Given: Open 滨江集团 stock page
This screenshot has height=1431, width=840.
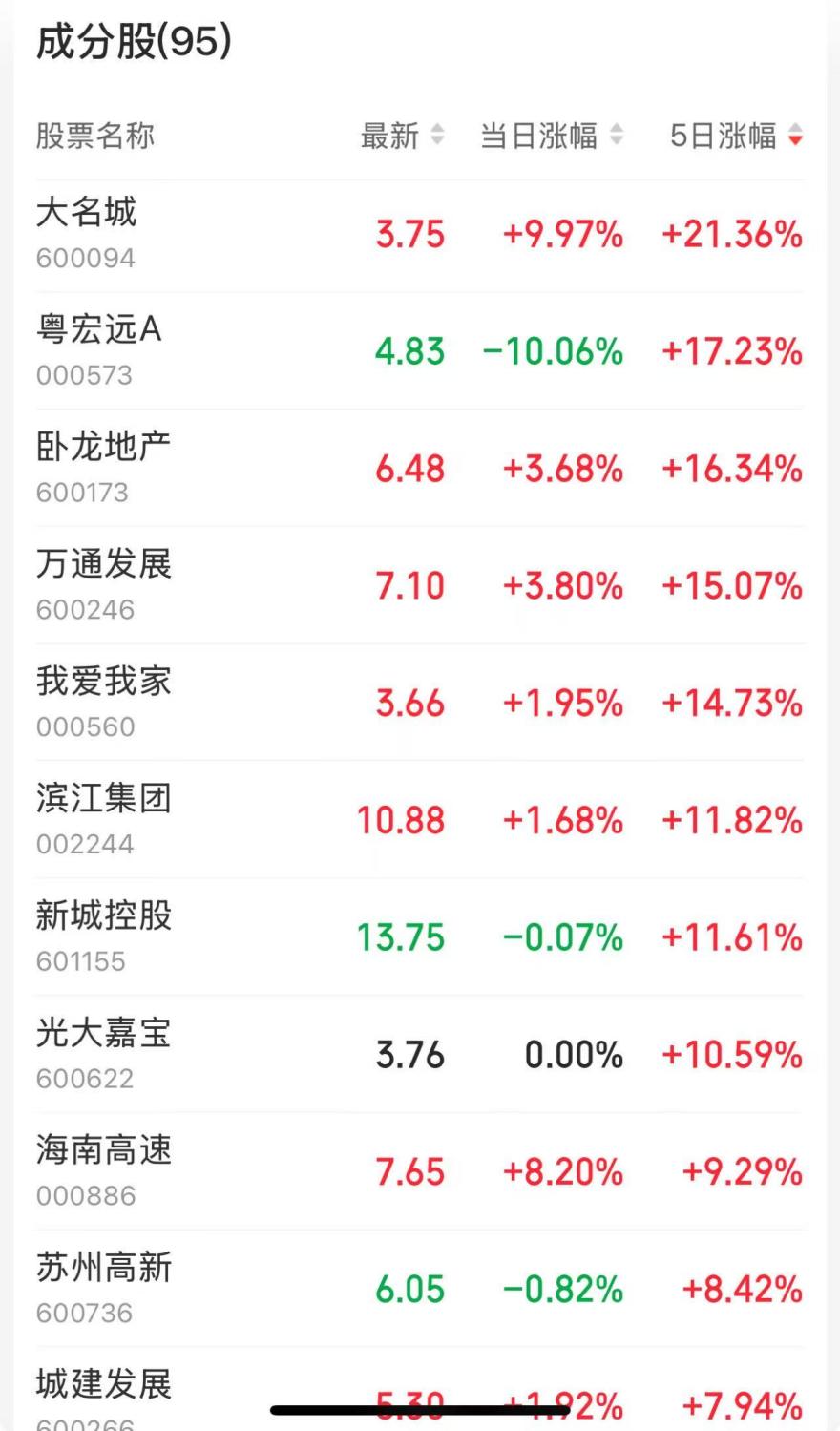Looking at the screenshot, I should pyautogui.click(x=102, y=799).
